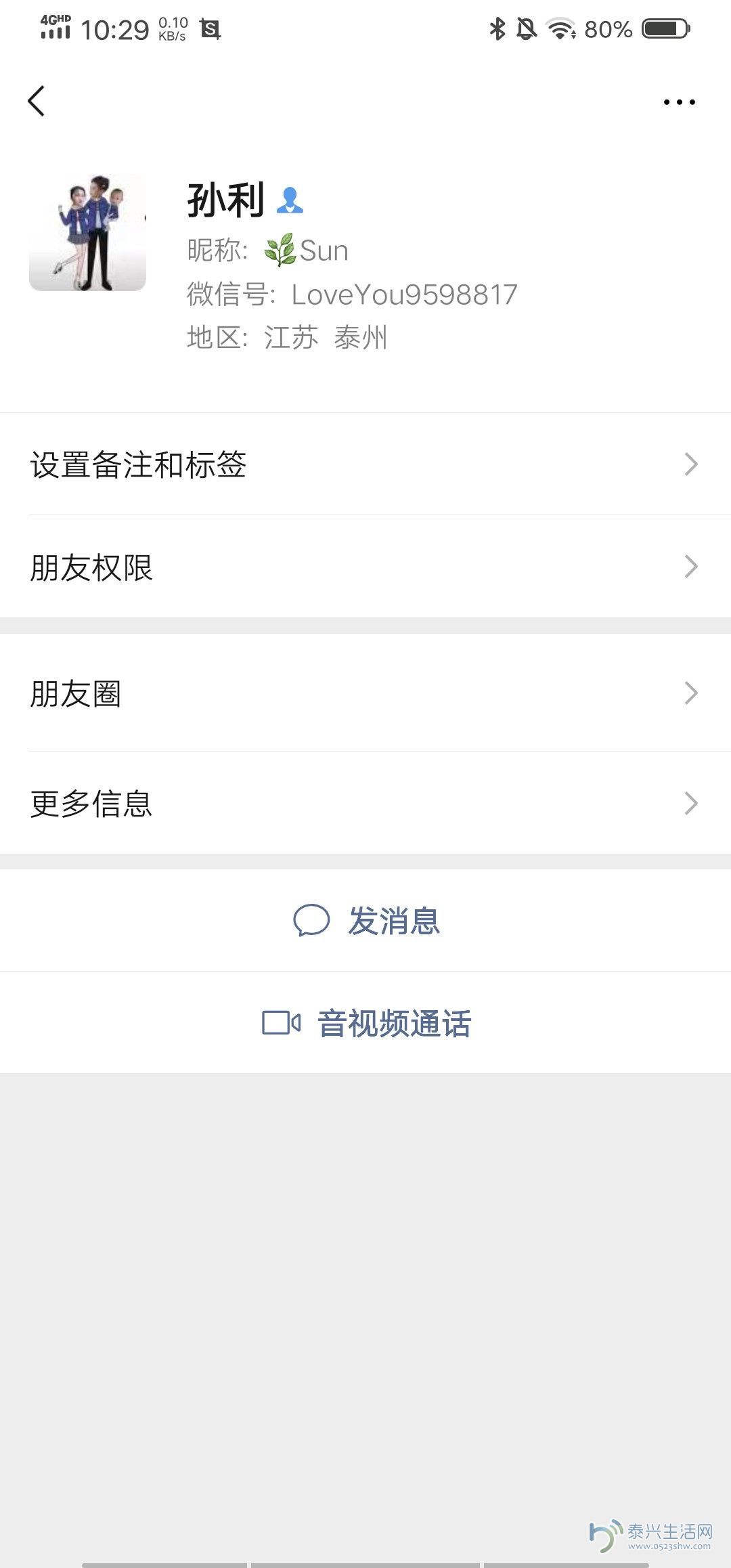The image size is (731, 1568).
Task: View 孙利's profile avatar
Action: coord(88,233)
